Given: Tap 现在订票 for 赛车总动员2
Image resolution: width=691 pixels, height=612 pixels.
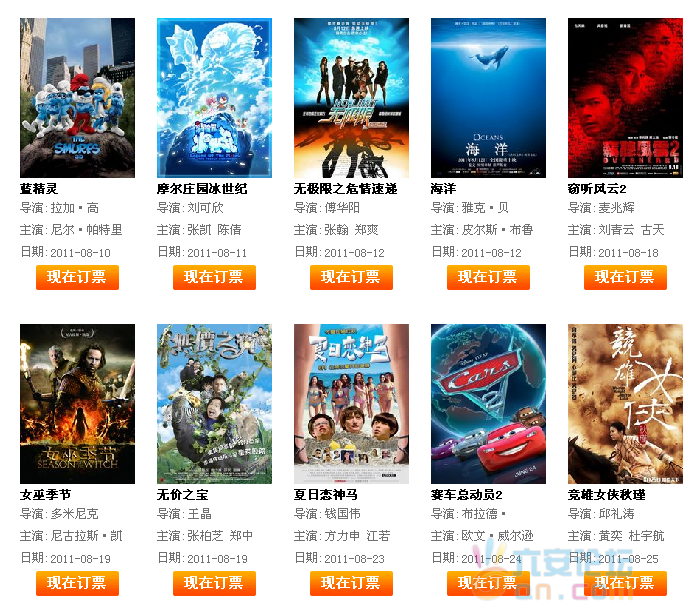Looking at the screenshot, I should pos(488,583).
